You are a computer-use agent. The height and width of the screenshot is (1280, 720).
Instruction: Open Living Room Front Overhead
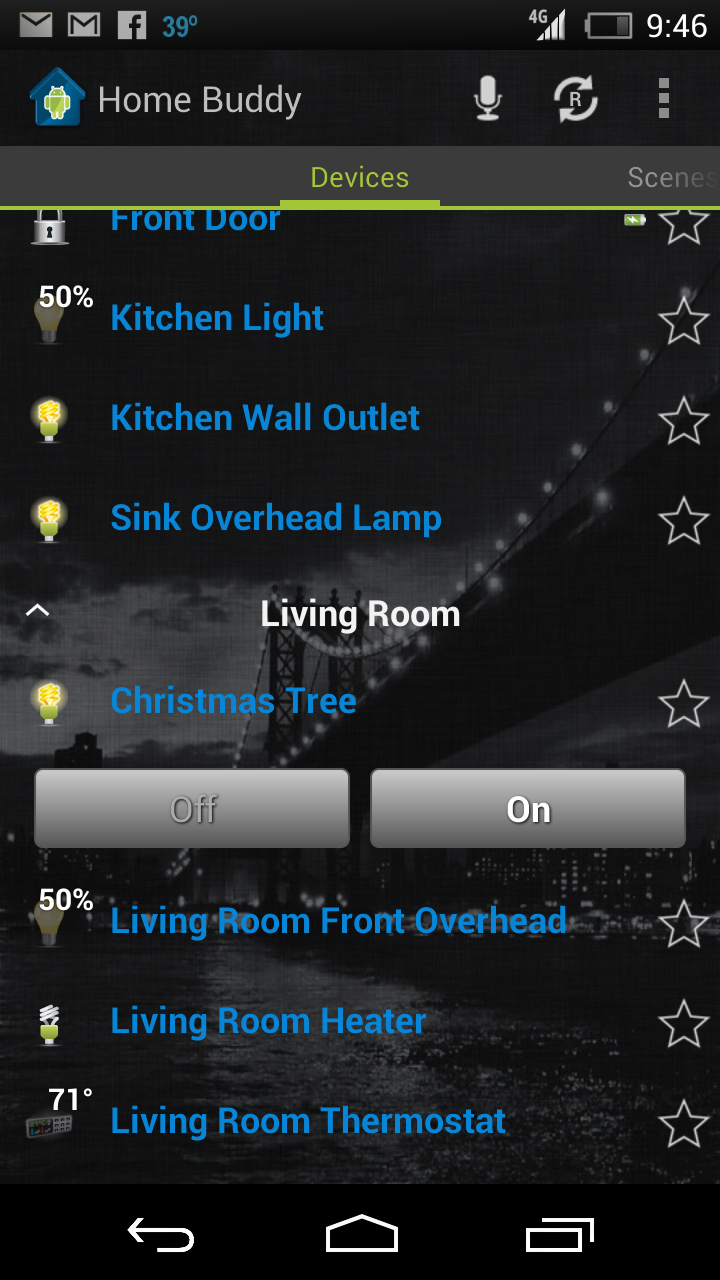(338, 921)
